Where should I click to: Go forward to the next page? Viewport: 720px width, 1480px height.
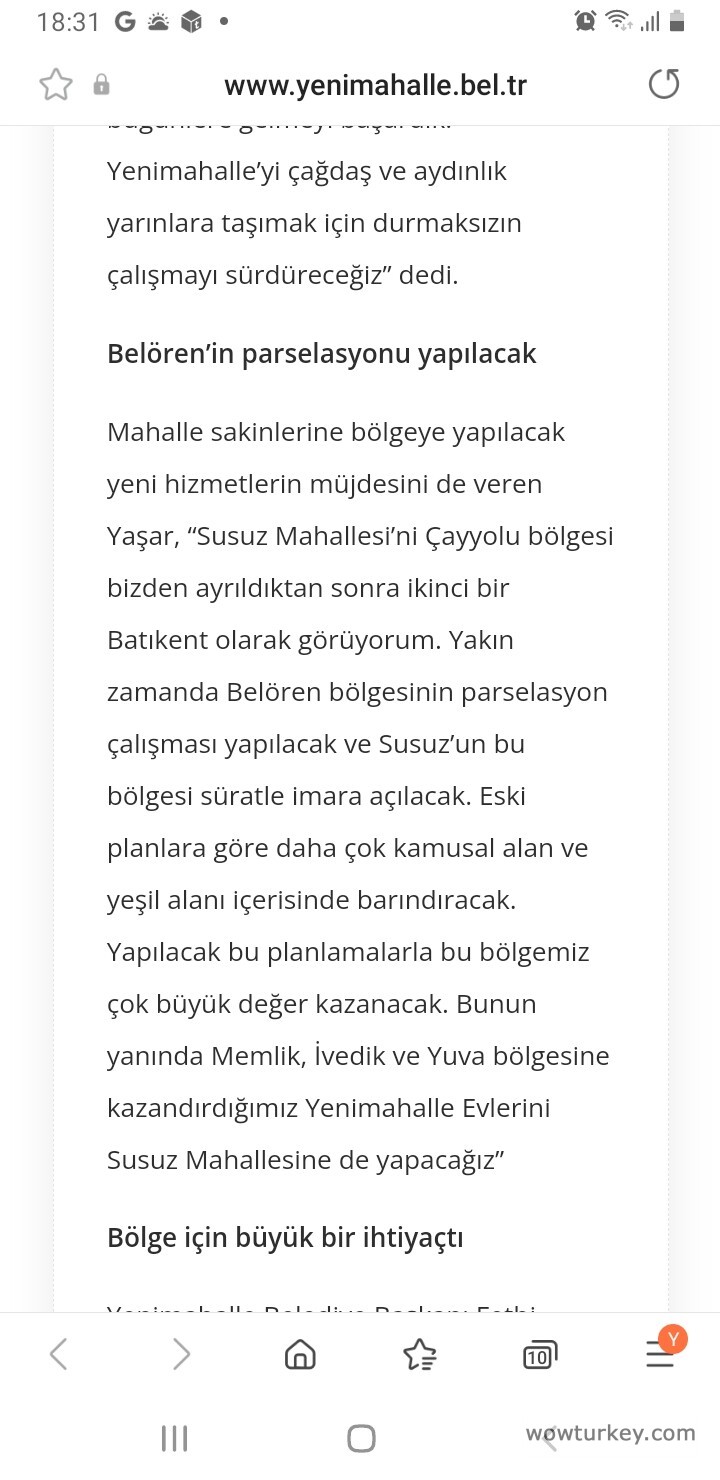181,1354
